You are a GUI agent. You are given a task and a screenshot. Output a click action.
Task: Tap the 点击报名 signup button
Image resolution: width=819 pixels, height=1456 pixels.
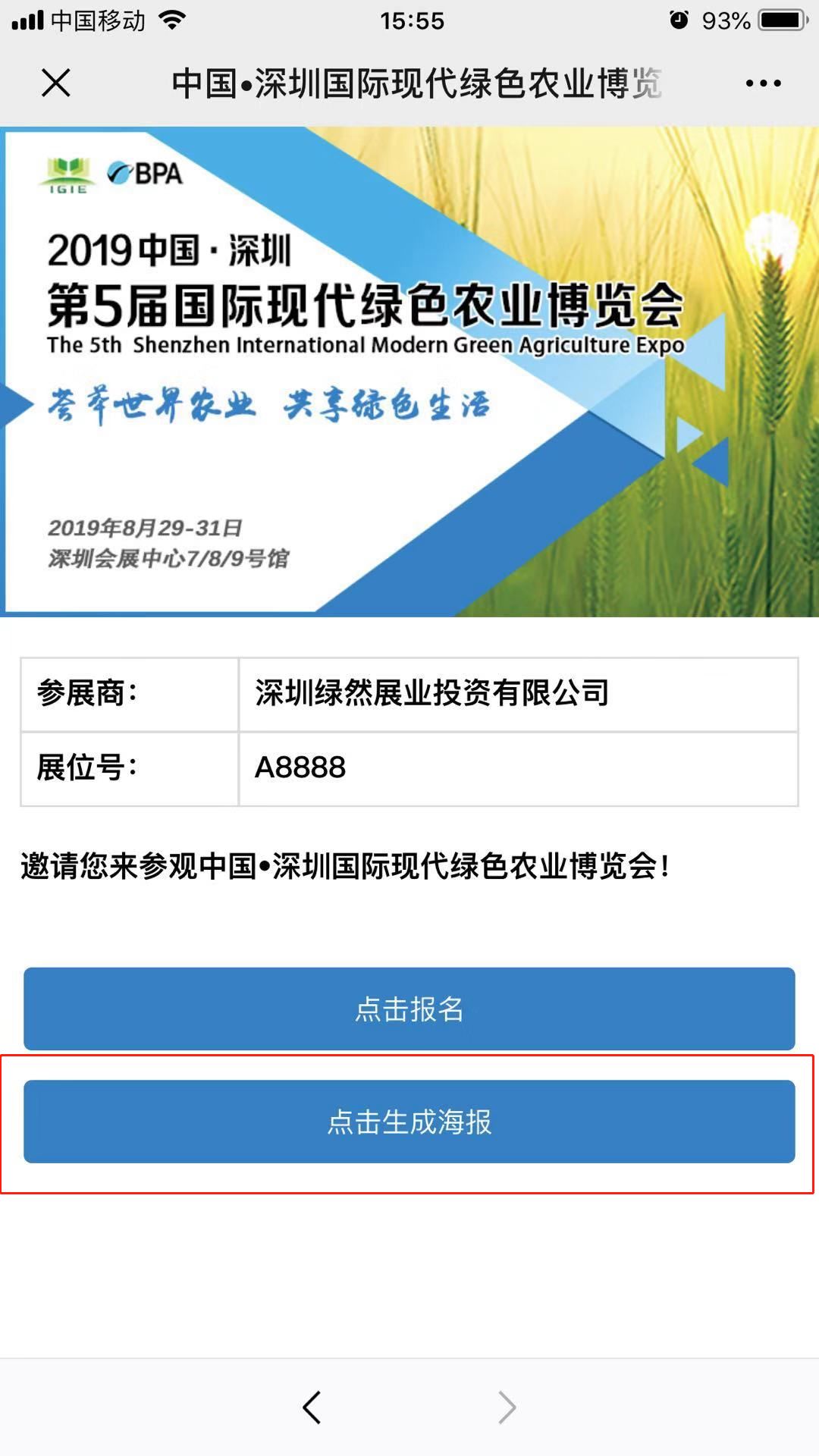[409, 1009]
